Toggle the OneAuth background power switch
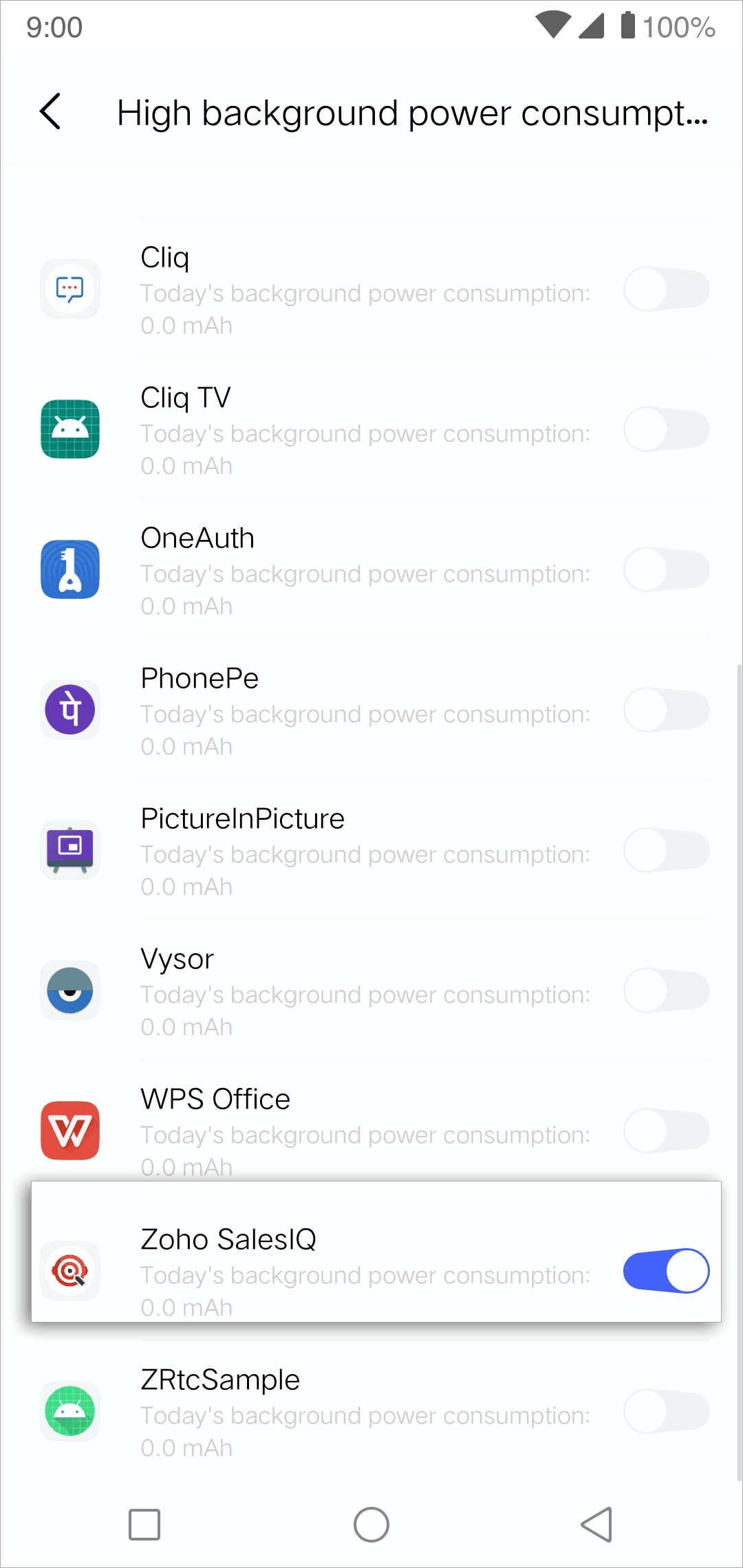743x1568 pixels. pyautogui.click(x=667, y=569)
